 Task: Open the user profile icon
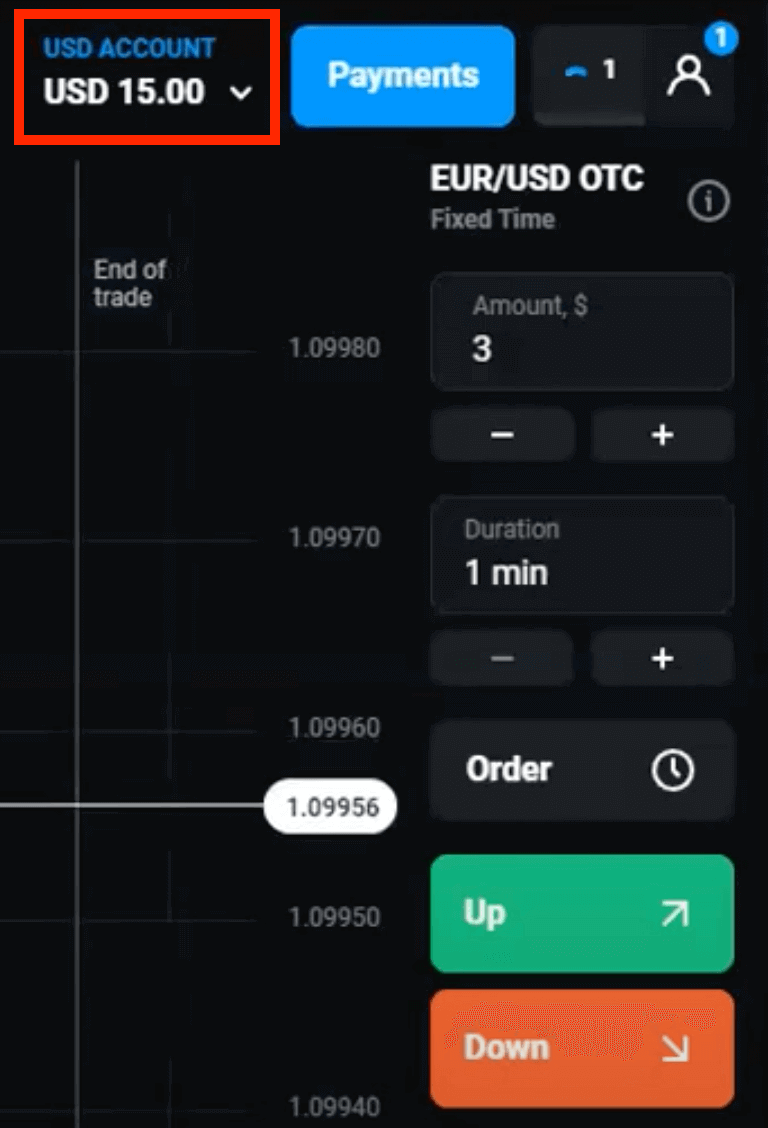689,76
